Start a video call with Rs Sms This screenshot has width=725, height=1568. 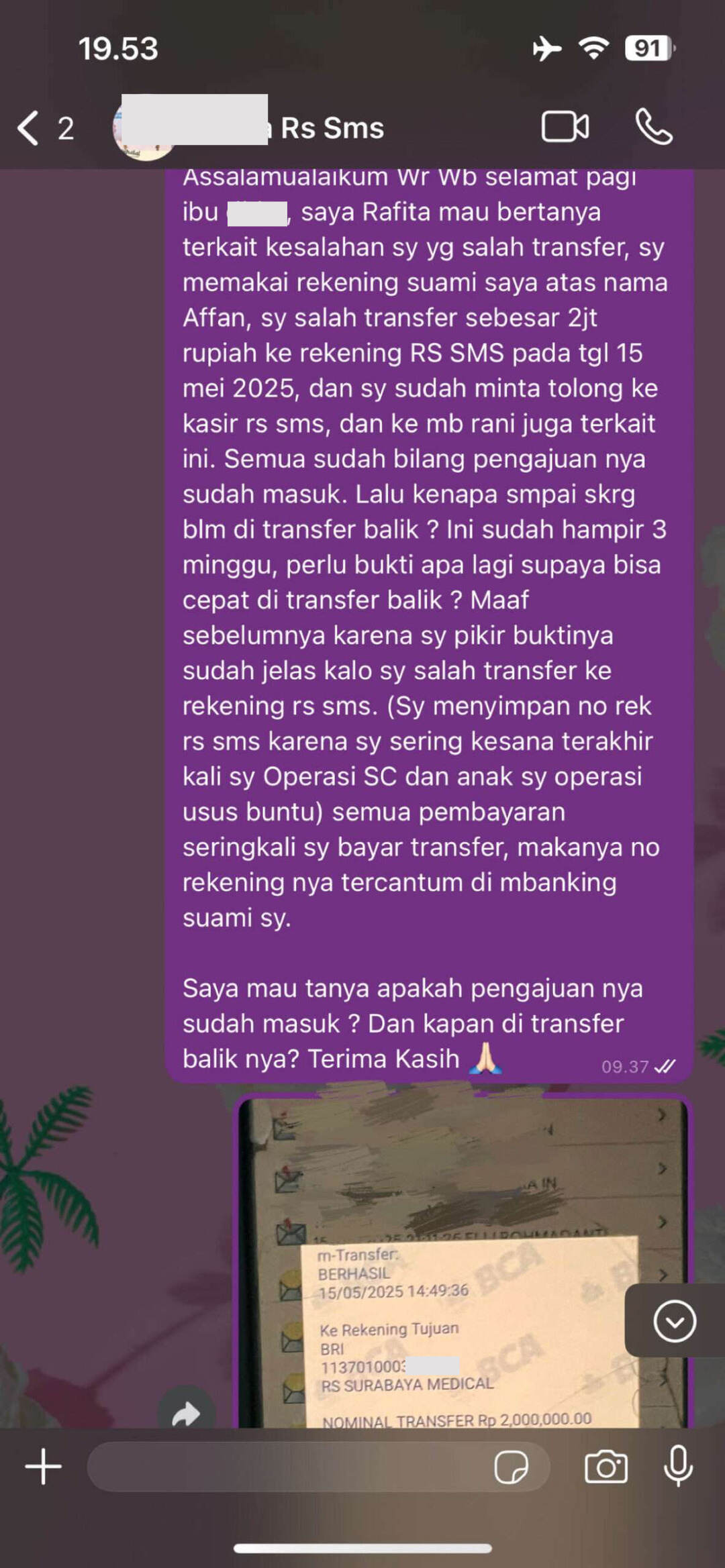click(565, 127)
